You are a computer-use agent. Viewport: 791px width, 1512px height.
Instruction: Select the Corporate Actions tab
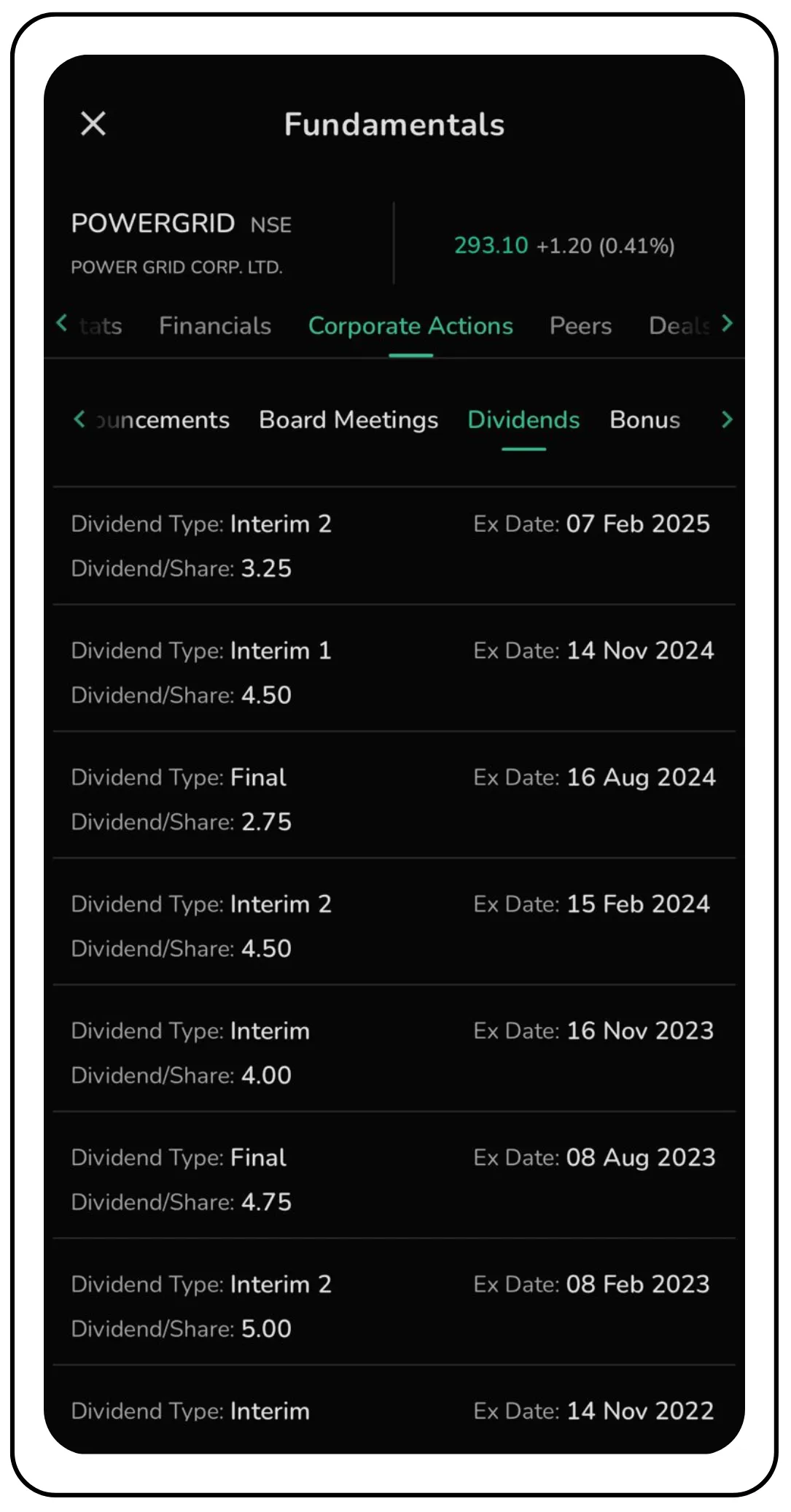[x=410, y=326]
